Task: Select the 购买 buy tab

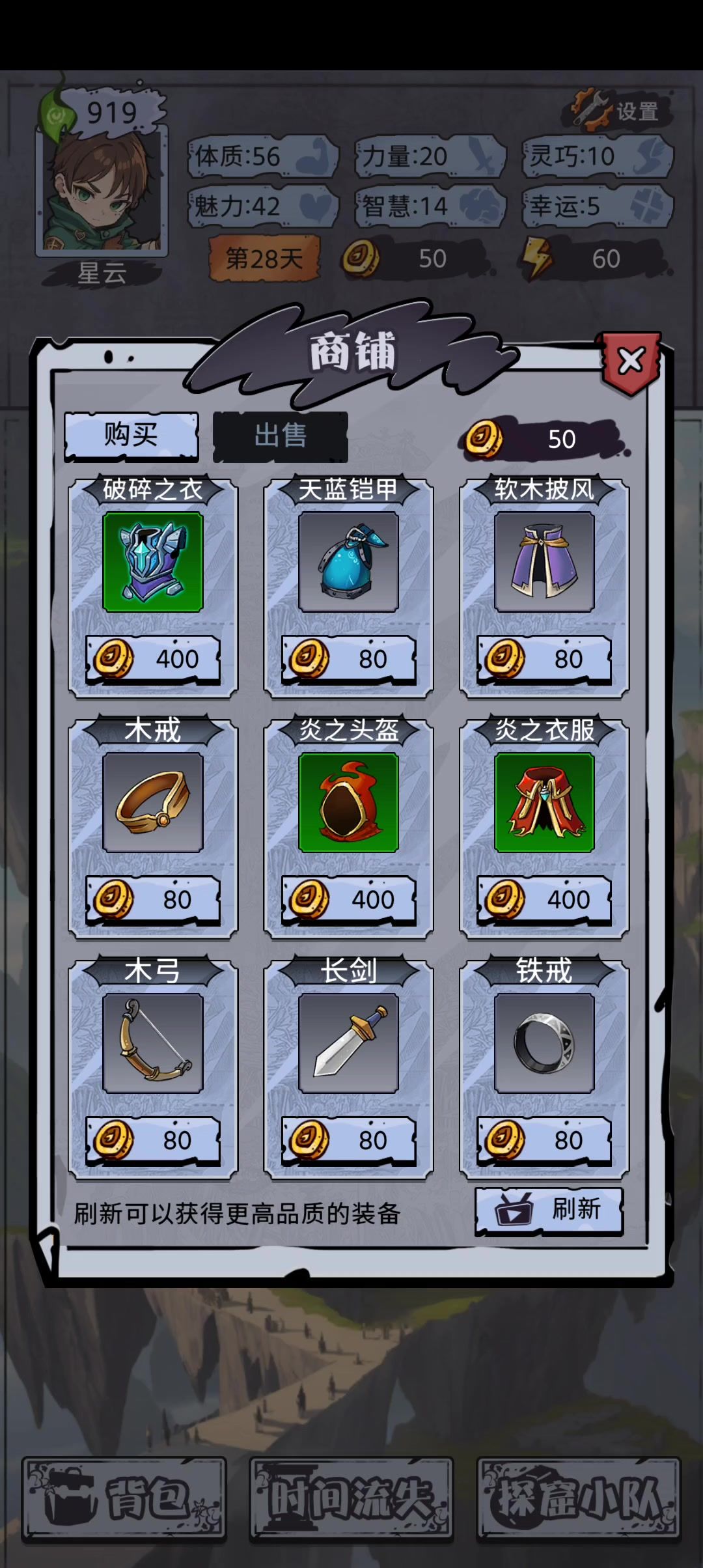Action: click(x=131, y=436)
